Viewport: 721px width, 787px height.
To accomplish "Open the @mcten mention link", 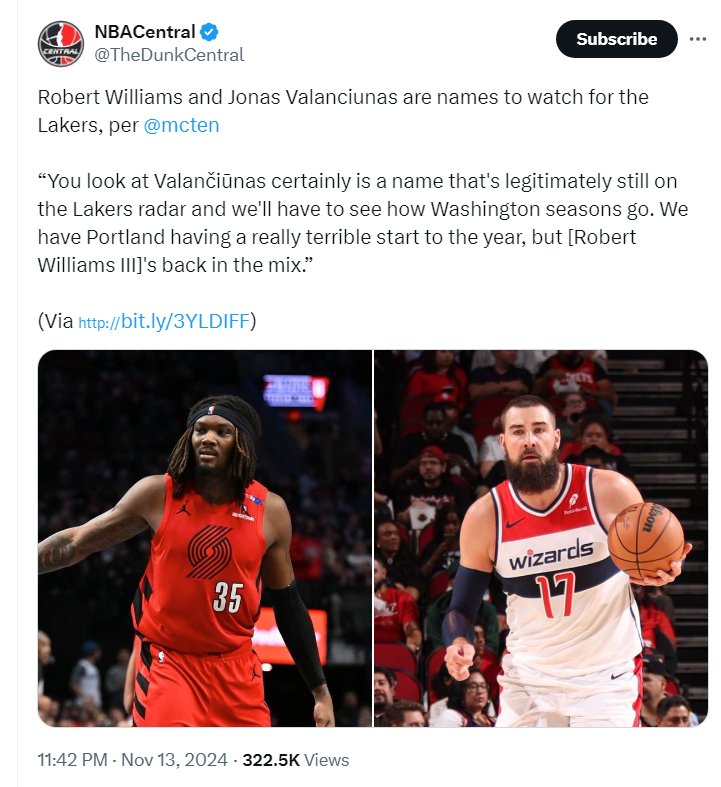I will 182,125.
